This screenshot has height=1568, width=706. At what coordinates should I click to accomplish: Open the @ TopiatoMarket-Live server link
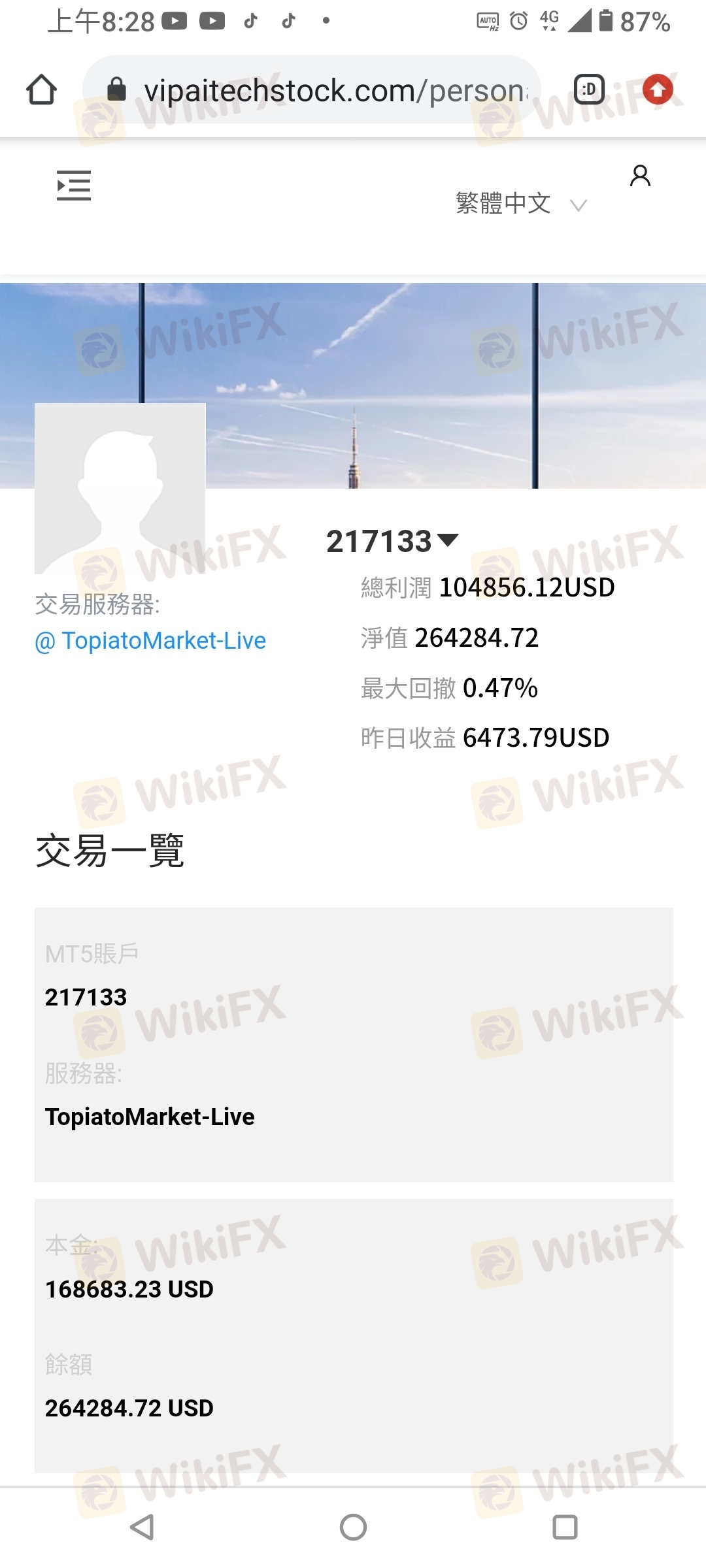pos(150,641)
